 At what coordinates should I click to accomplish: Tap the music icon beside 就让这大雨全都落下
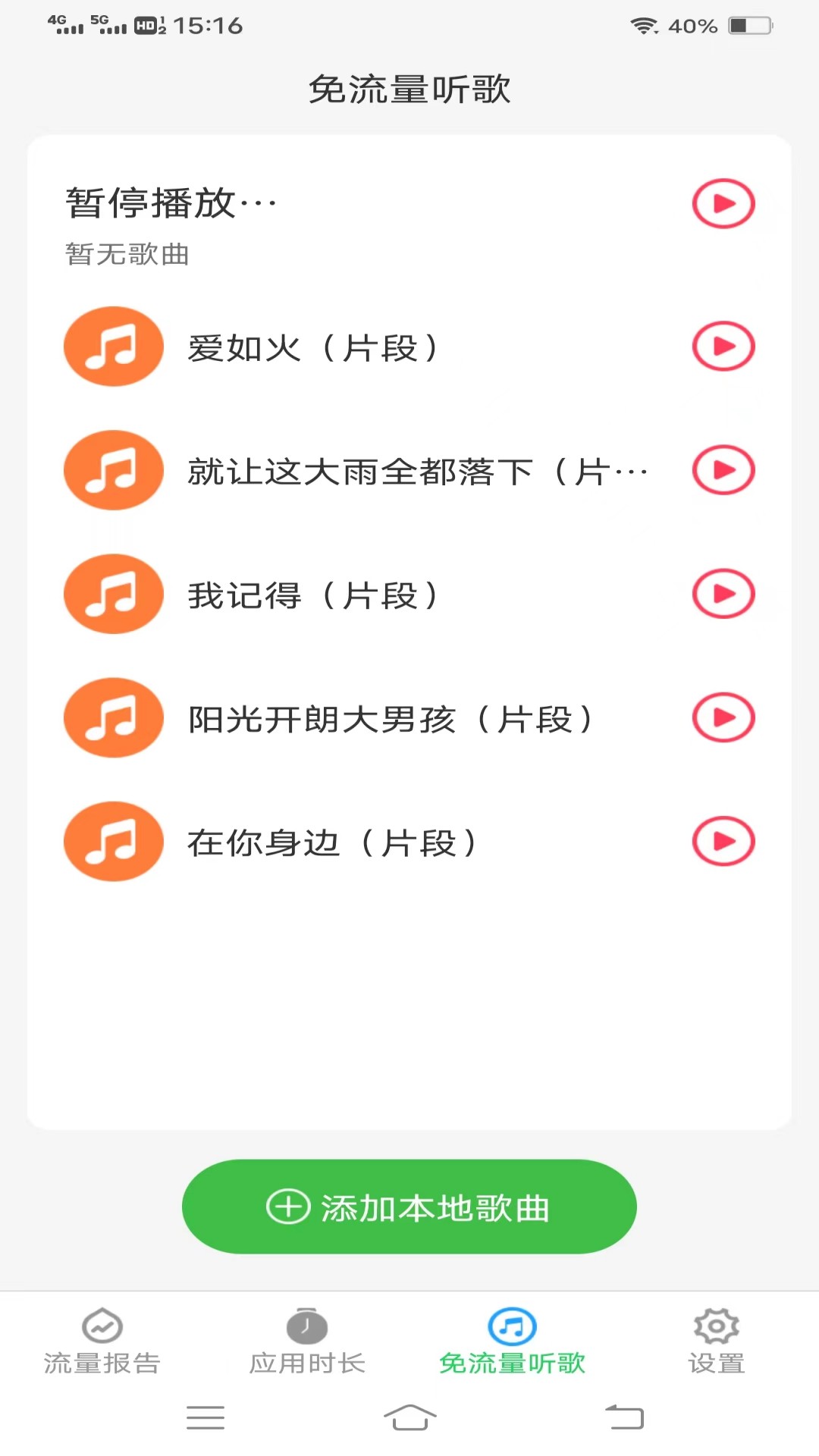(113, 469)
